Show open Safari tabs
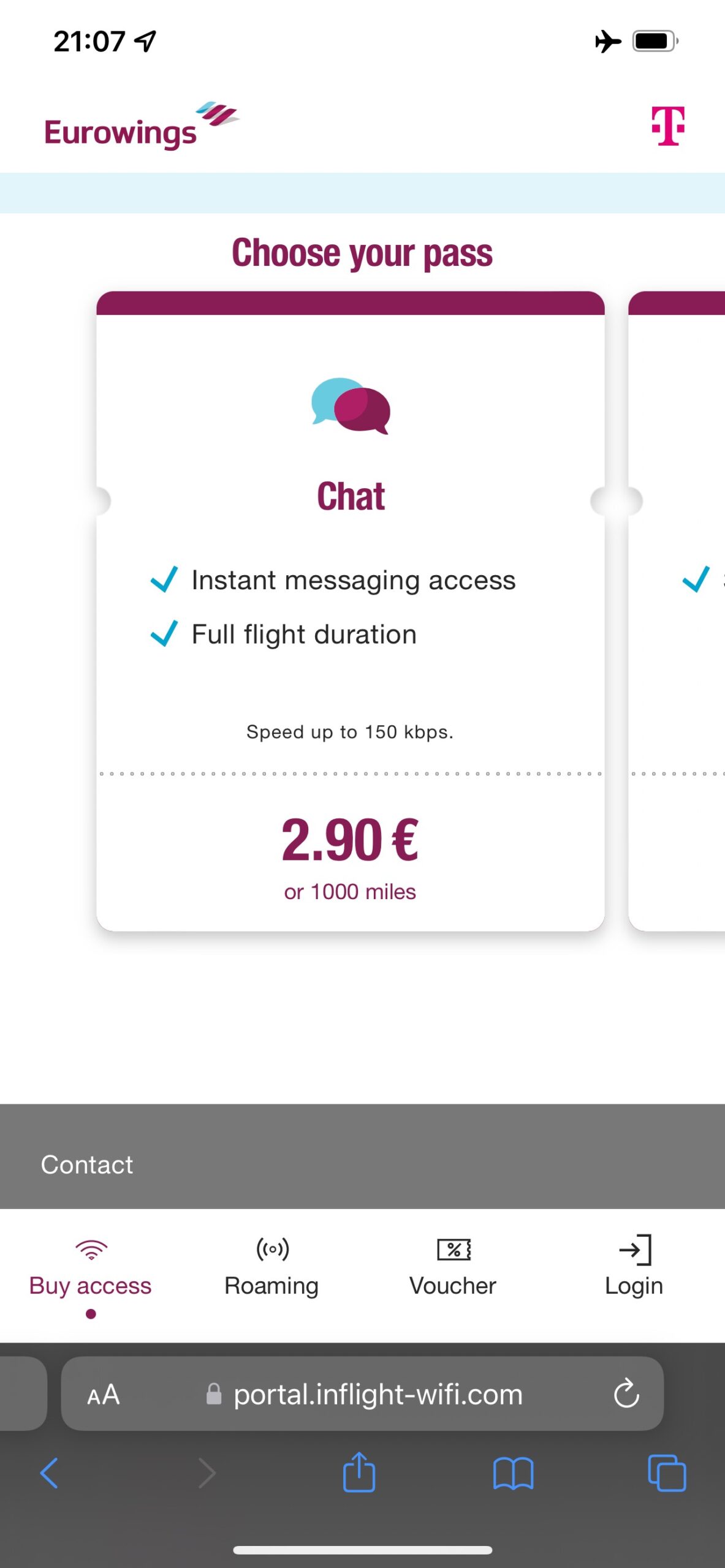Screen dimensions: 725x1568 667,1473
